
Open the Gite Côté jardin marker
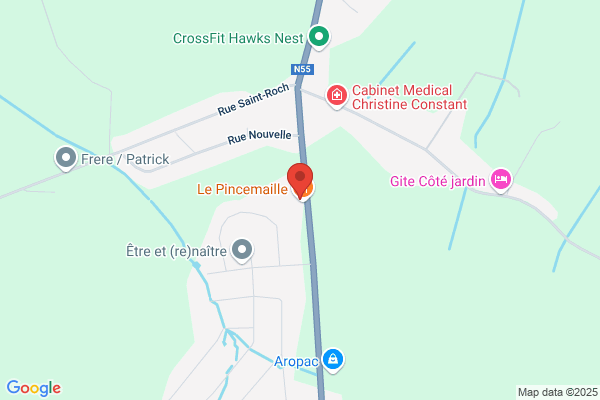(501, 180)
